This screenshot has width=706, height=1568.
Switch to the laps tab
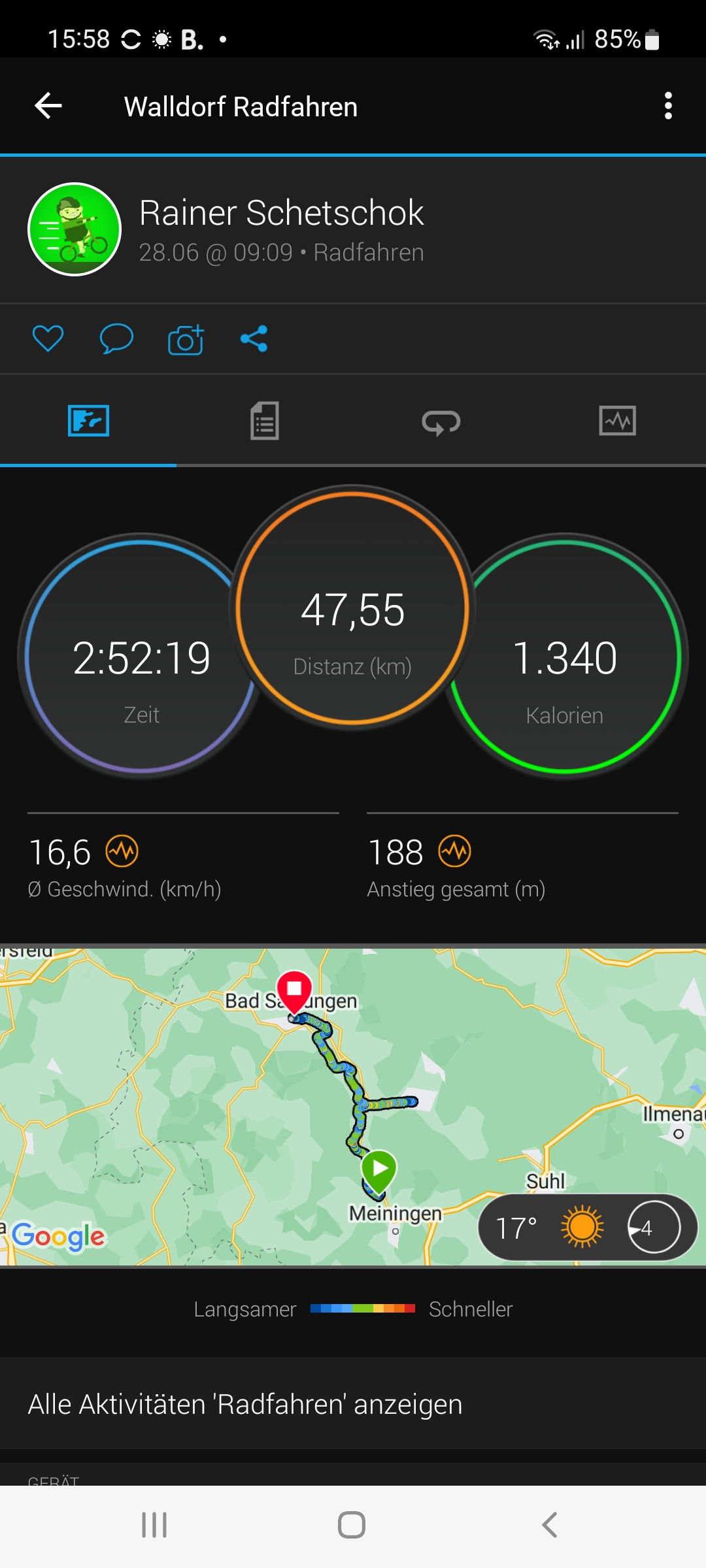441,421
